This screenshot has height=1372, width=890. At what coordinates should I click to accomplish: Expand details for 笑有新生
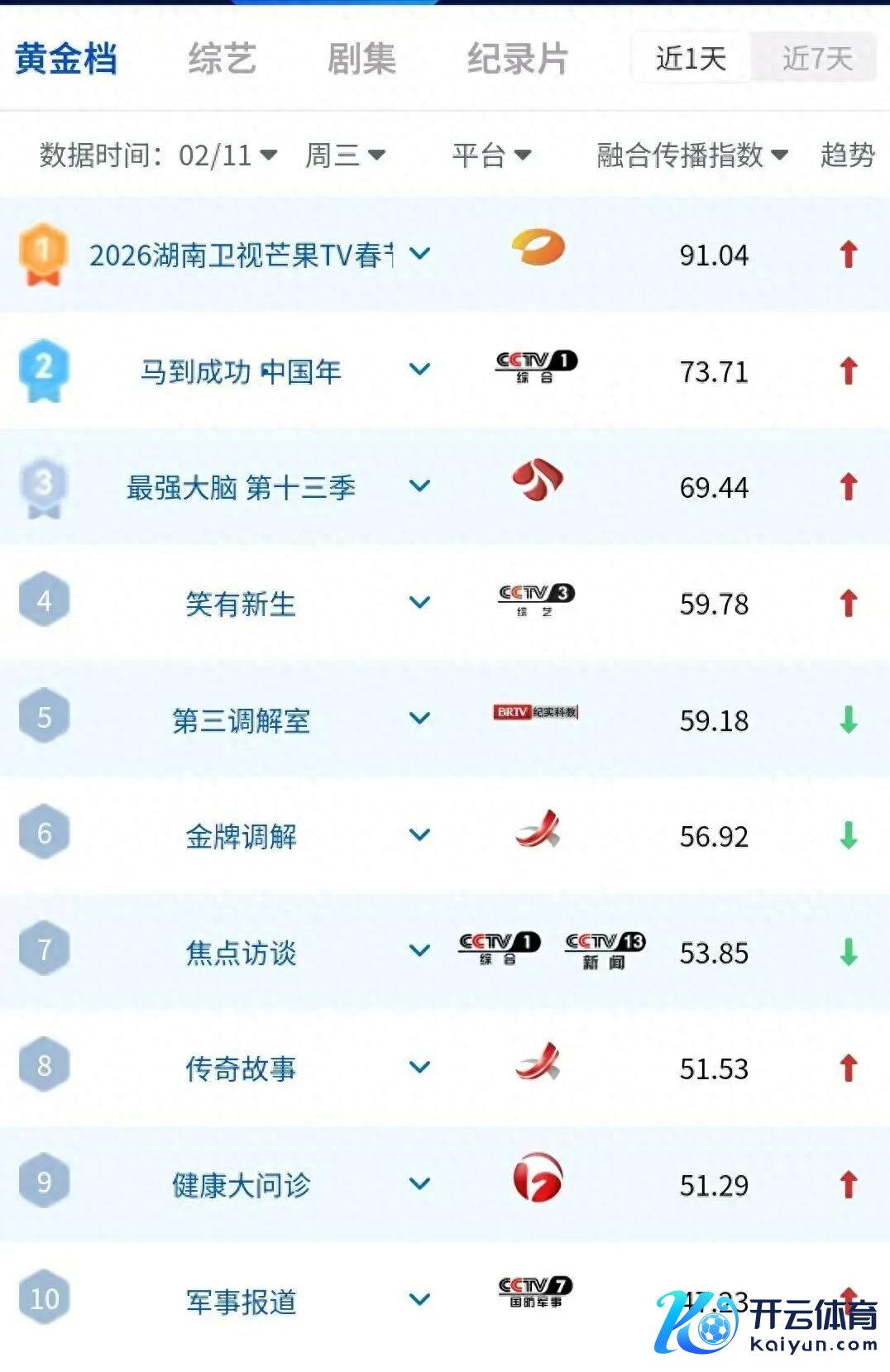click(x=420, y=603)
